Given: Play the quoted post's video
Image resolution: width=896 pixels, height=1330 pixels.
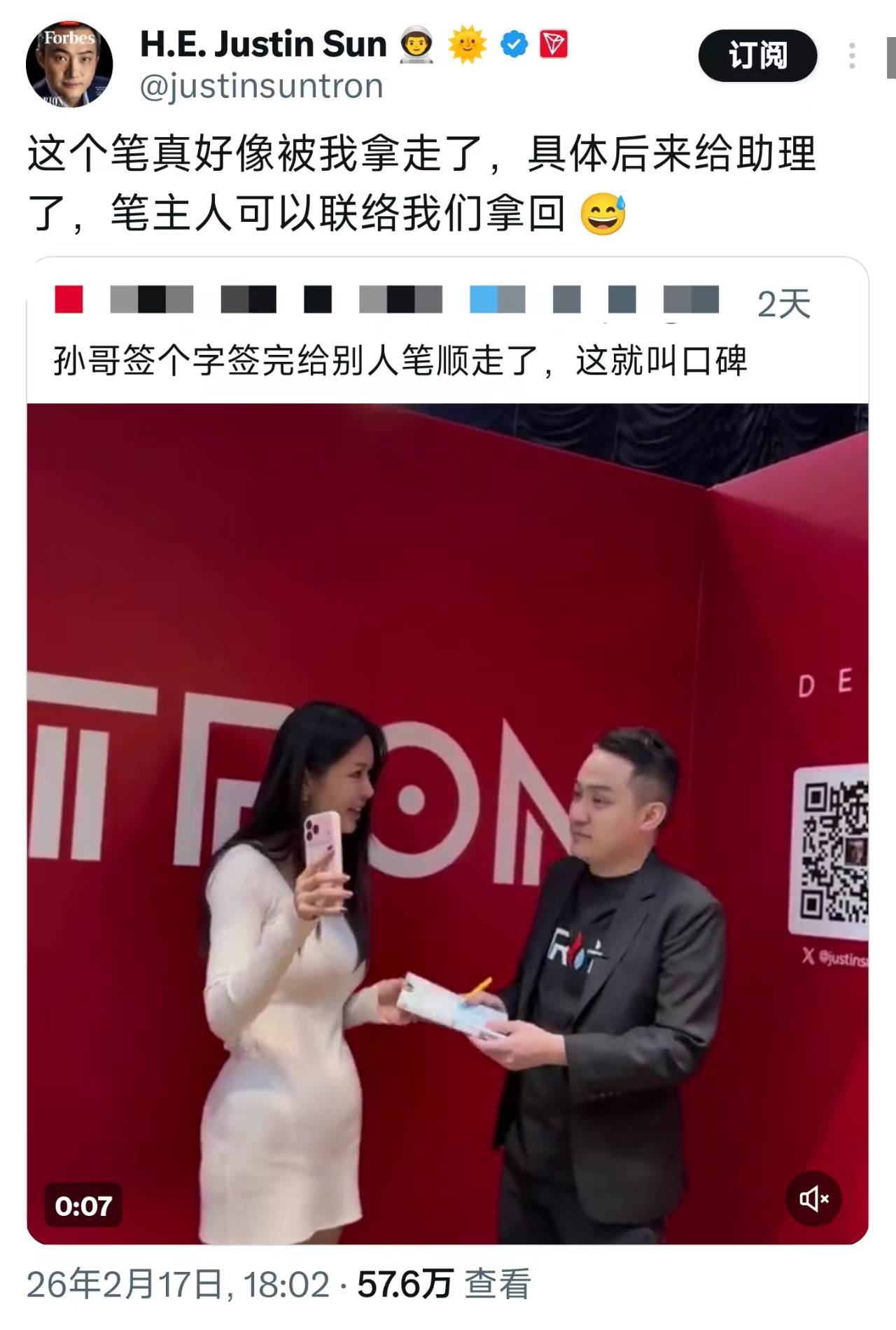Looking at the screenshot, I should coord(448,826).
